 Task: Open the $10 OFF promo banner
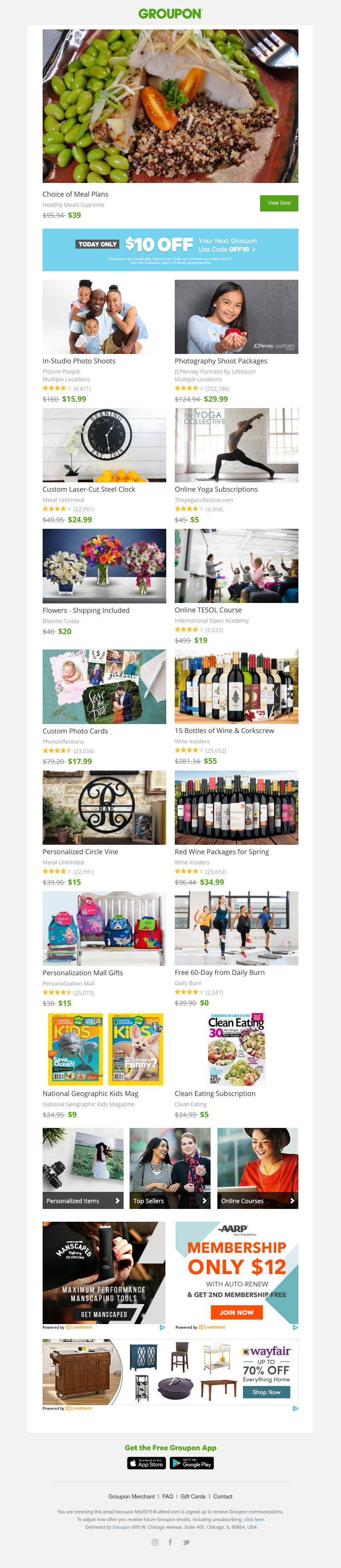pos(170,249)
